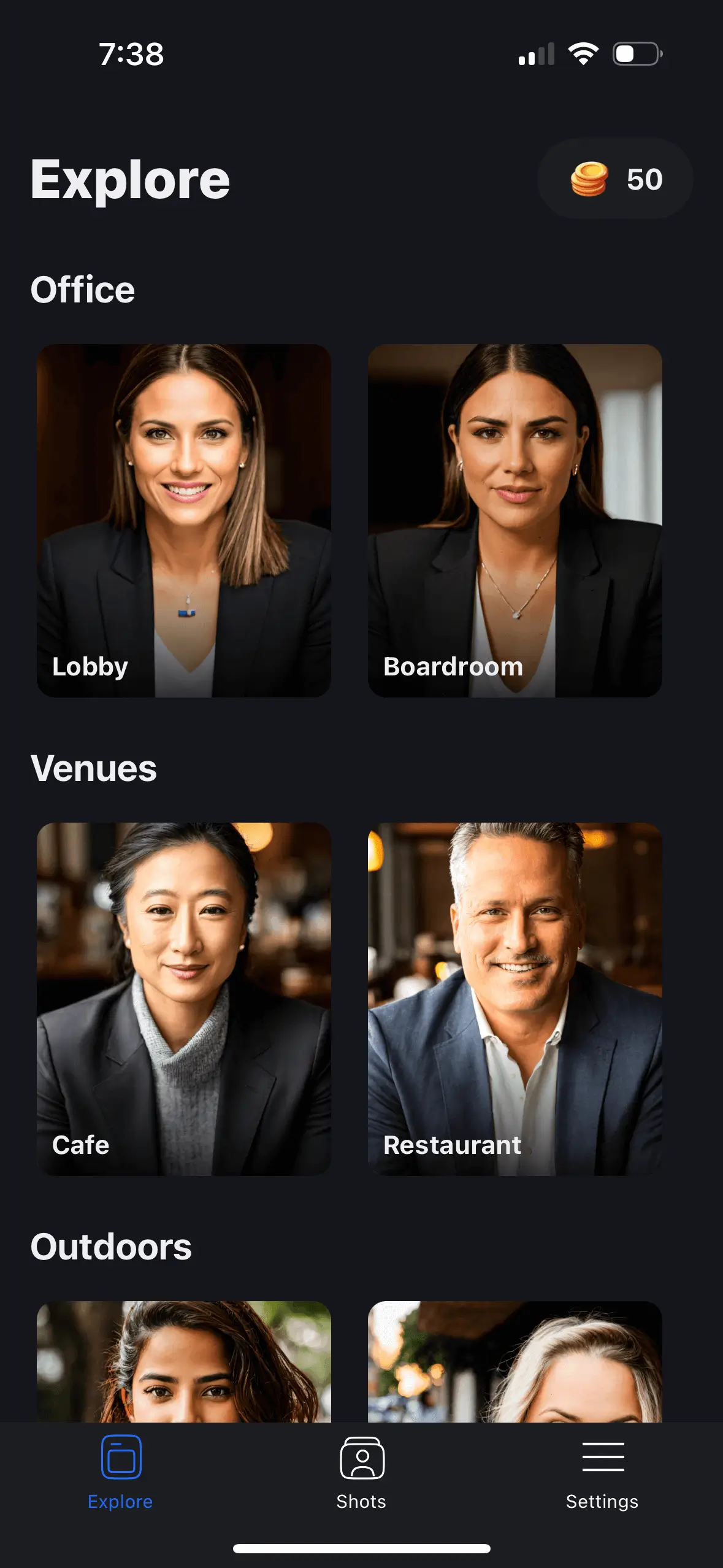Choose the Cafe venue card
This screenshot has width=723, height=1568.
coord(183,999)
